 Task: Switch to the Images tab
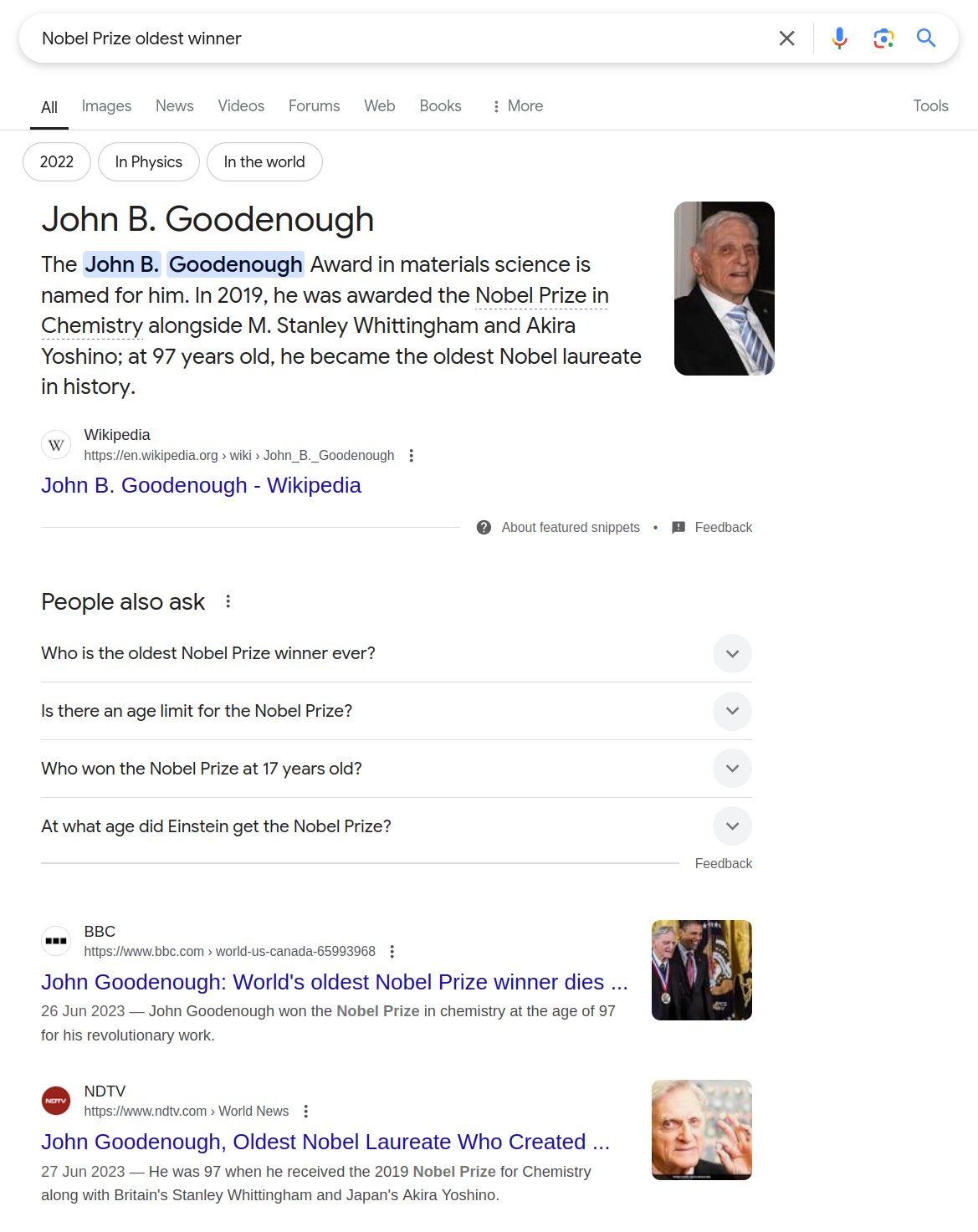click(x=105, y=105)
